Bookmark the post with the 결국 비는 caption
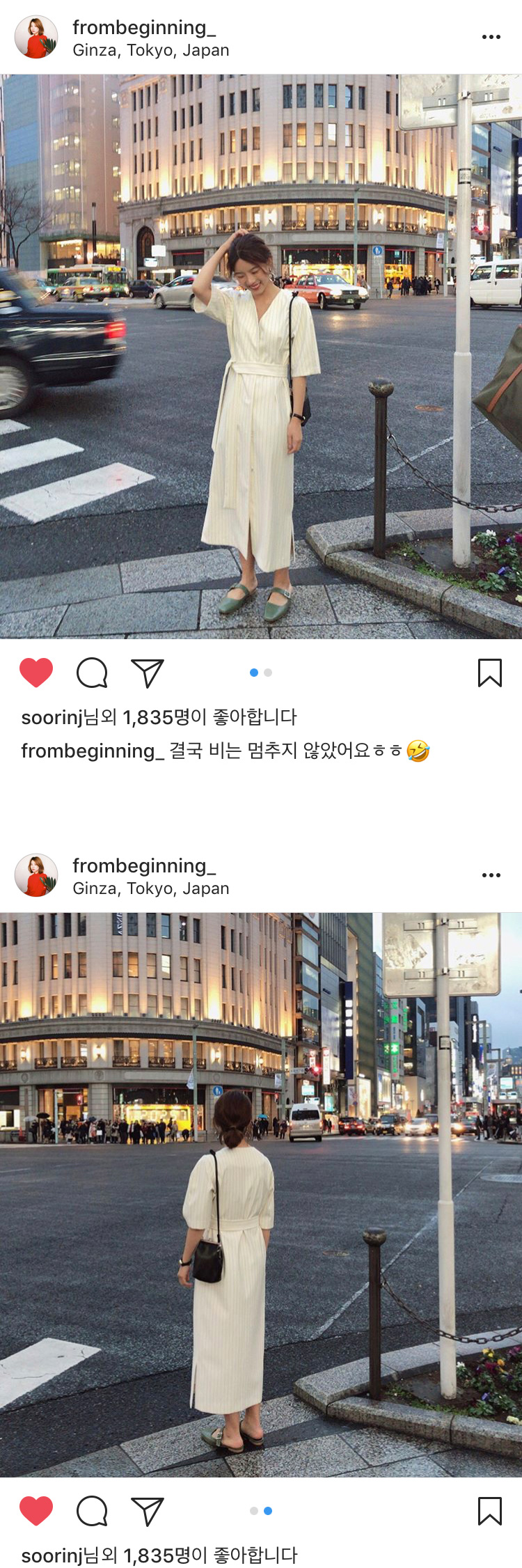This screenshot has width=522, height=1568. pyautogui.click(x=489, y=673)
